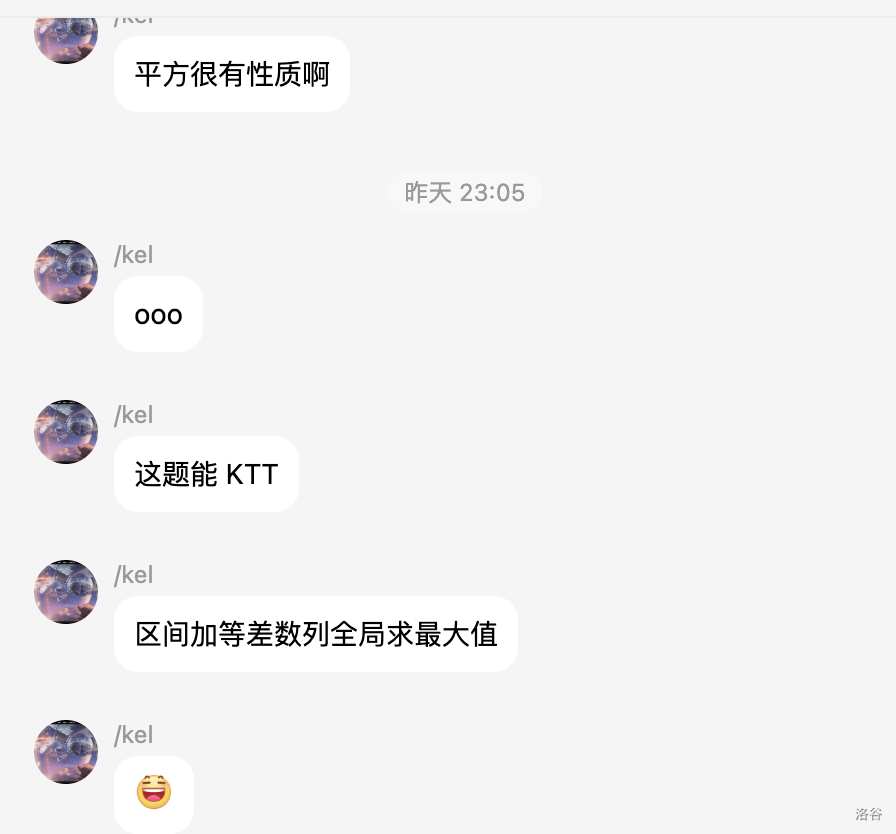
Task: Tap /kel's avatar next to "这题能 KTT"
Action: pos(66,432)
